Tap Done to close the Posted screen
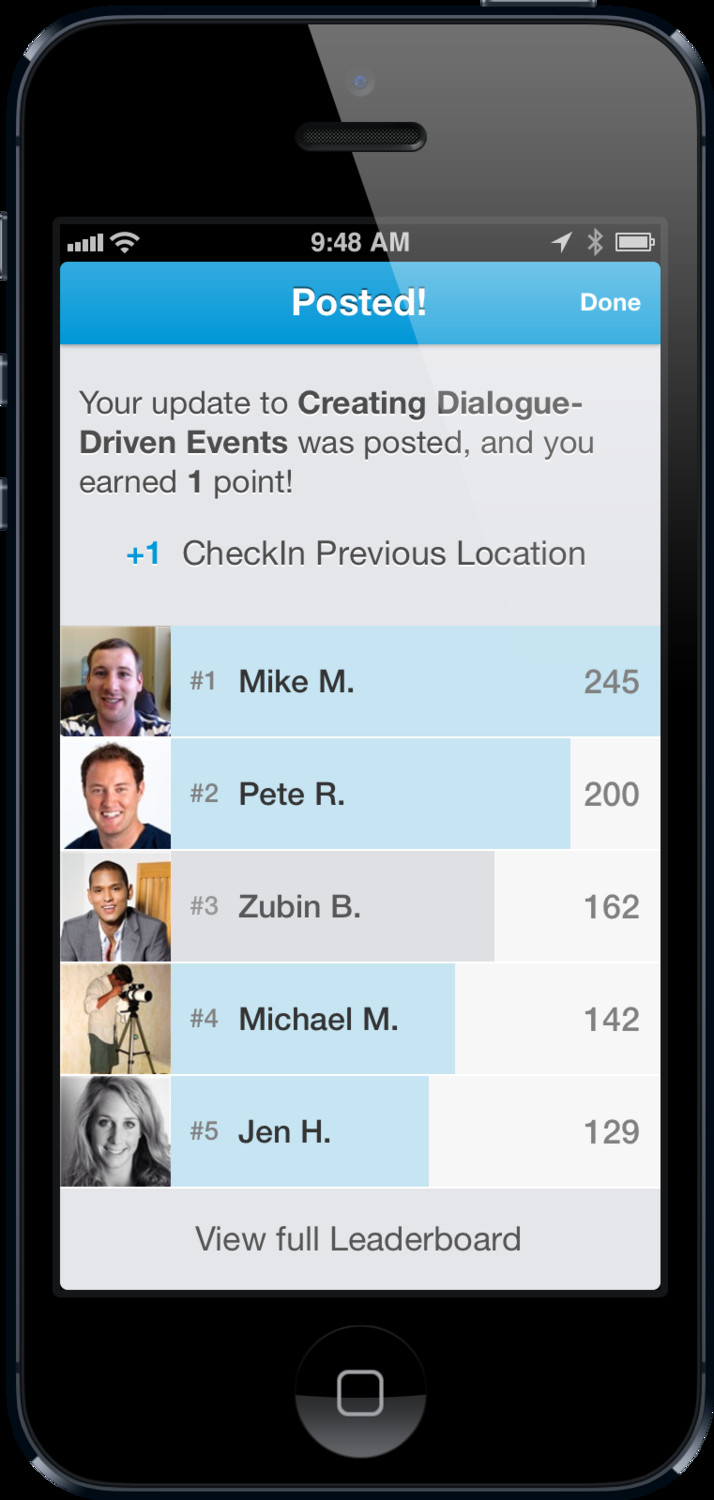 click(x=610, y=302)
